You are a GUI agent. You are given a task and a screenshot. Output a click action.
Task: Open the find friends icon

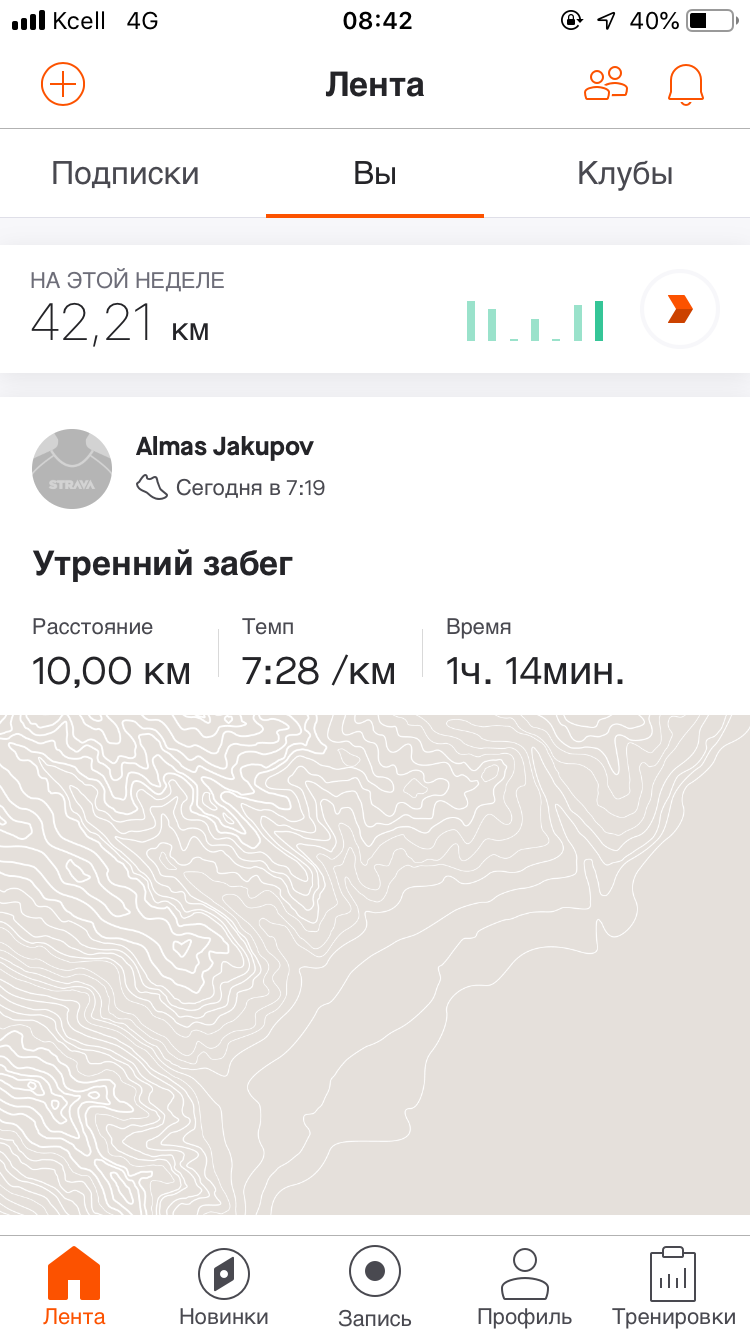click(x=605, y=84)
